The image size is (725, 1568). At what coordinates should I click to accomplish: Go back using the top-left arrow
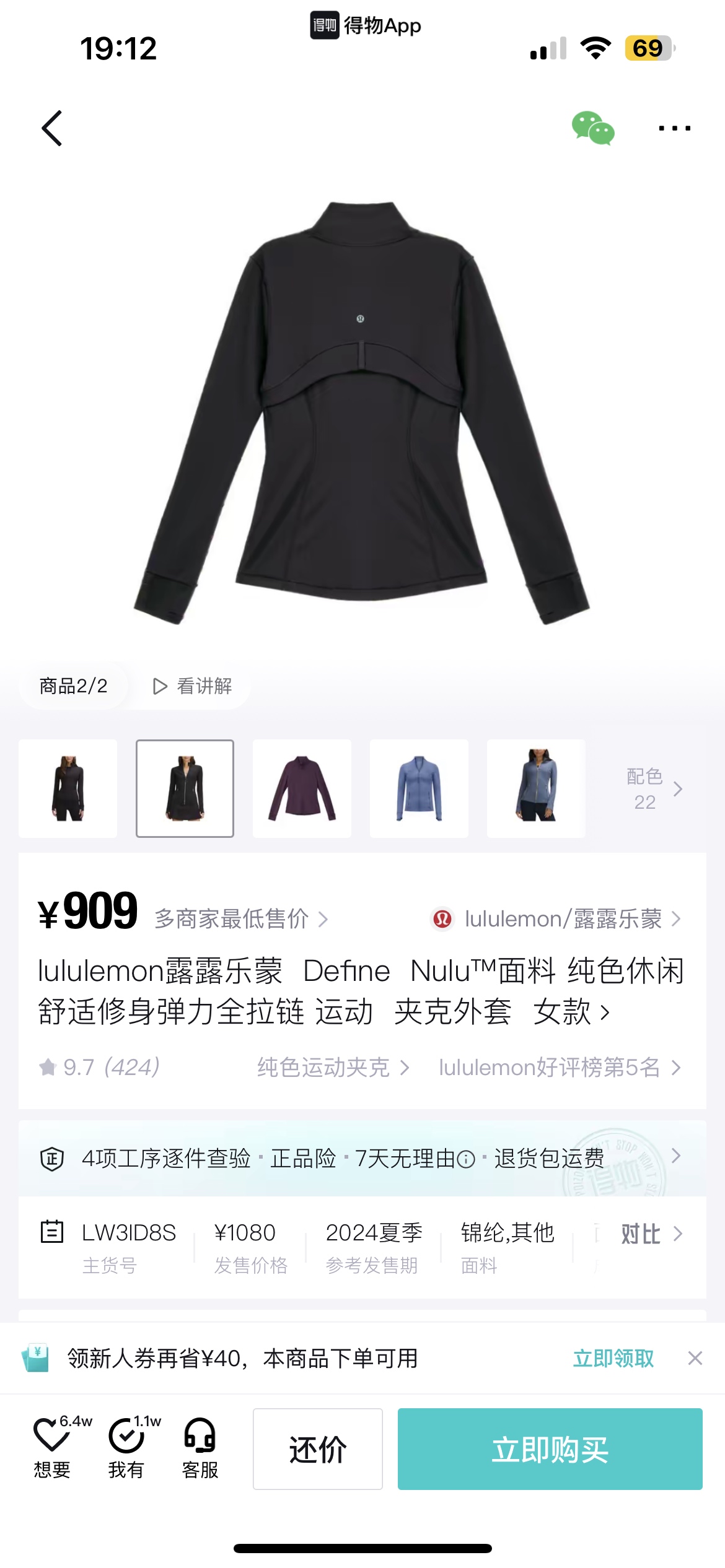(x=52, y=128)
